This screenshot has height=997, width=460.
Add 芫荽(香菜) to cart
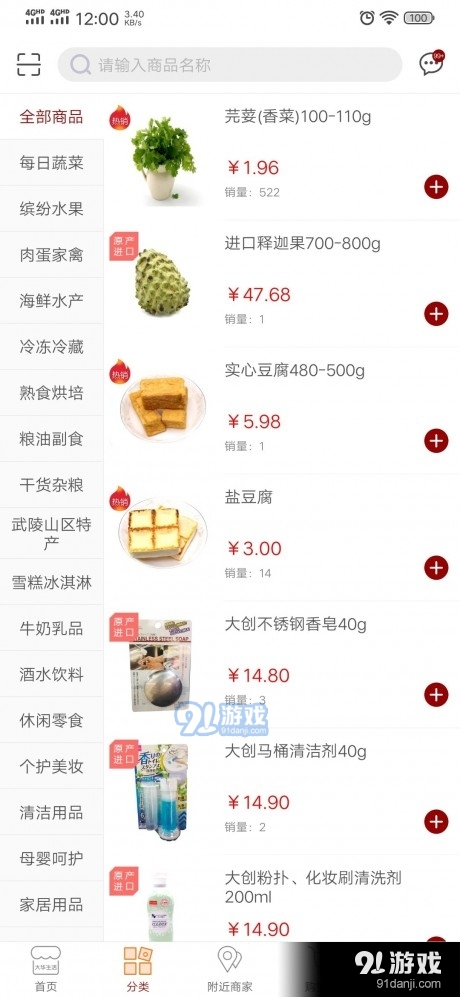click(x=436, y=188)
